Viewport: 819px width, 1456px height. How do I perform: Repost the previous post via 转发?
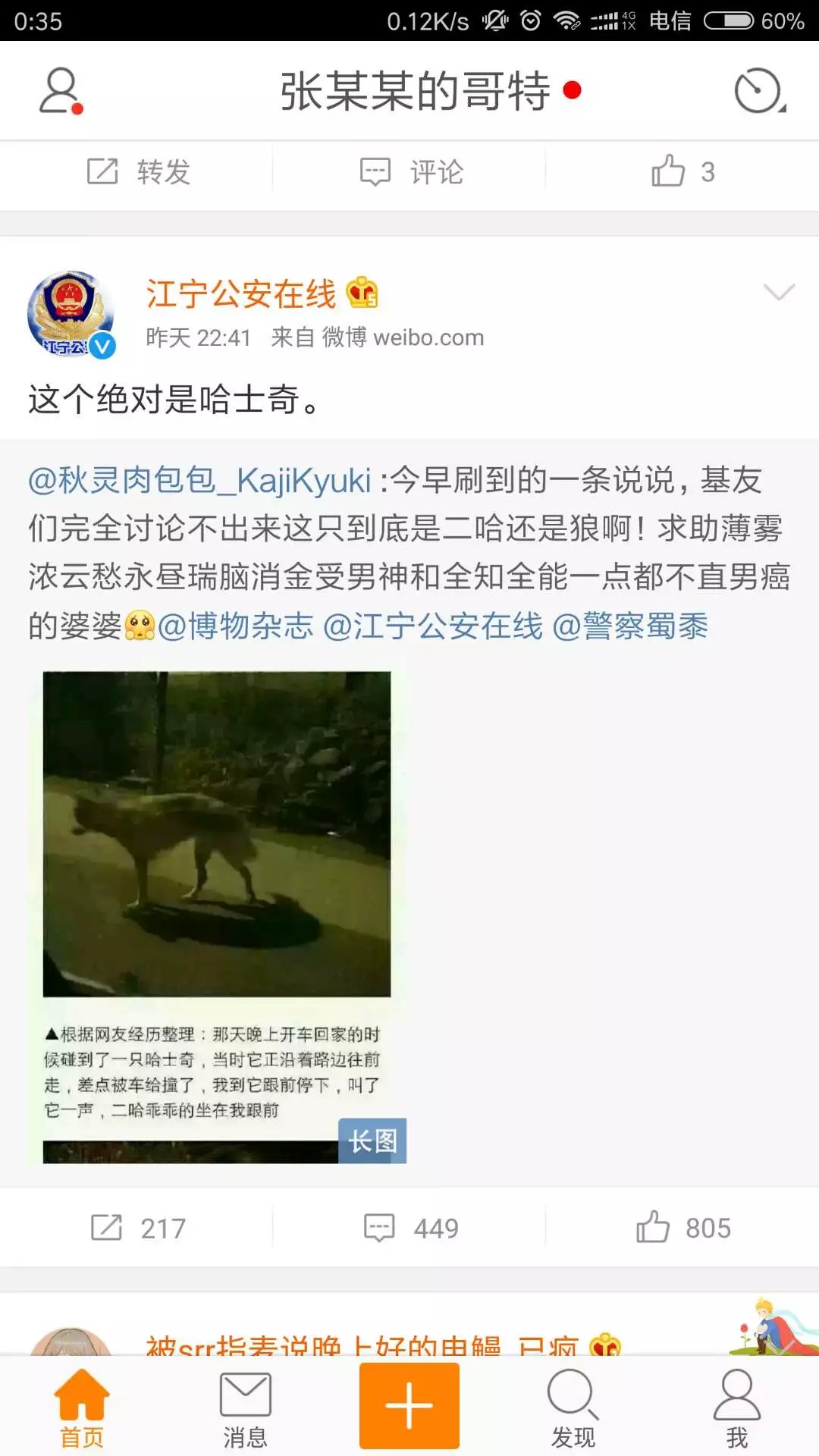(x=138, y=172)
